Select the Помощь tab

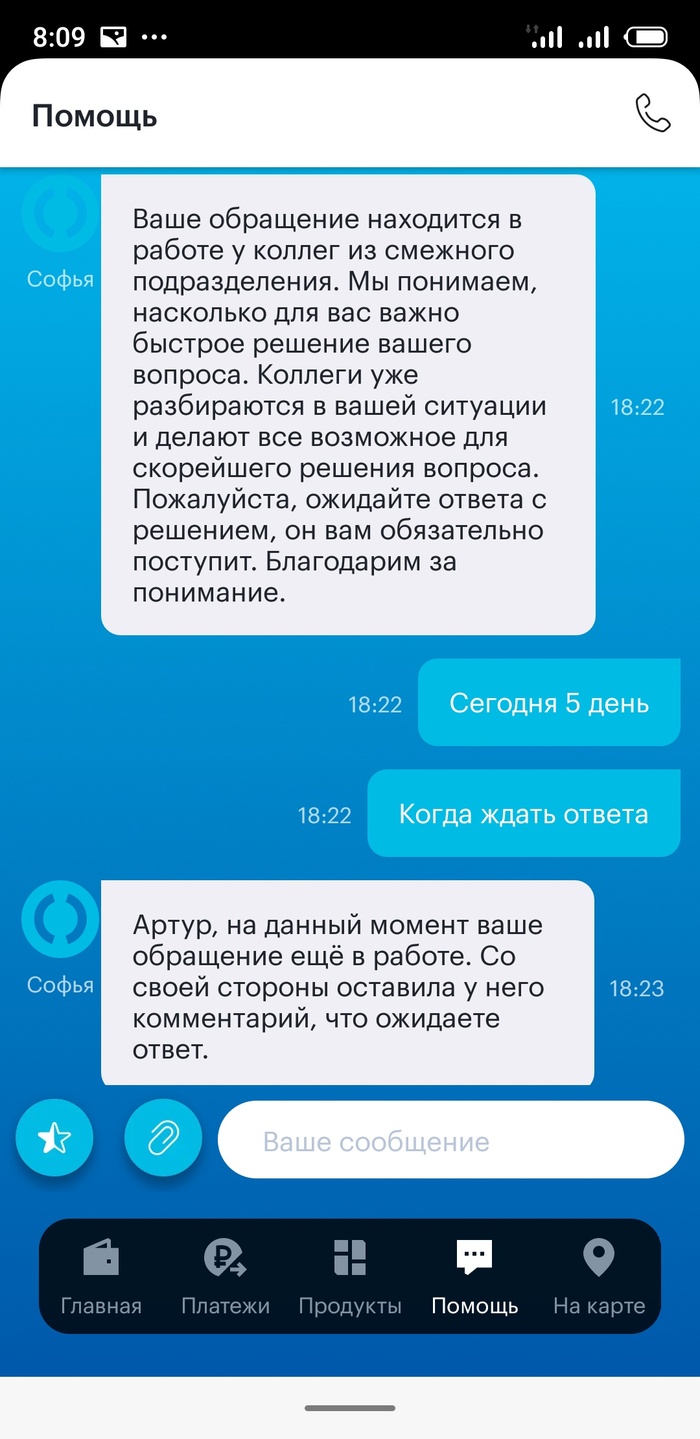(474, 1276)
